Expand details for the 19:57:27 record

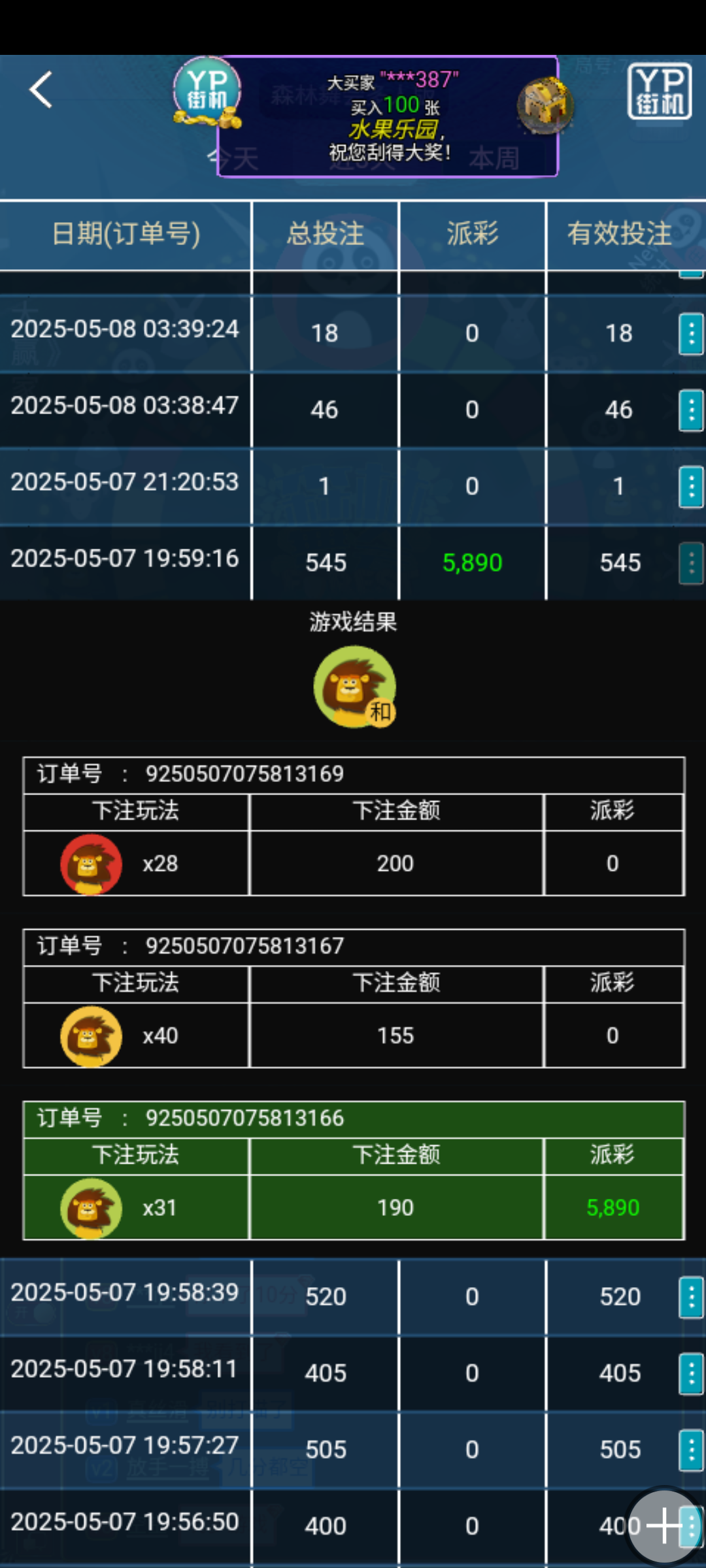[690, 1450]
